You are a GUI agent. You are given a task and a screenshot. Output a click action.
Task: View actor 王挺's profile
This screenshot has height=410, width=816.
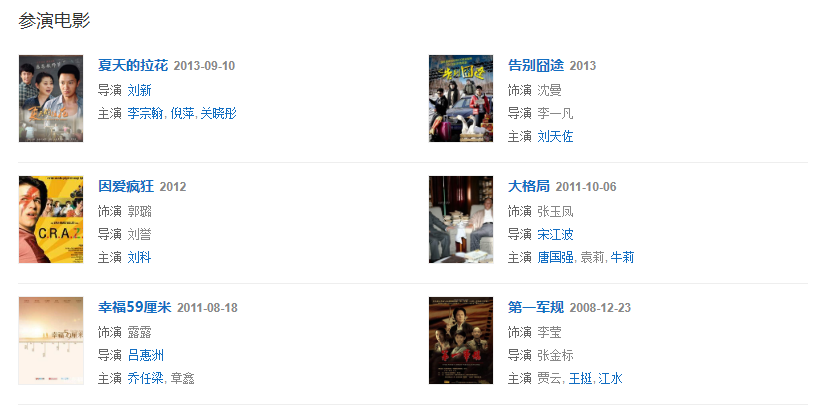click(x=580, y=378)
